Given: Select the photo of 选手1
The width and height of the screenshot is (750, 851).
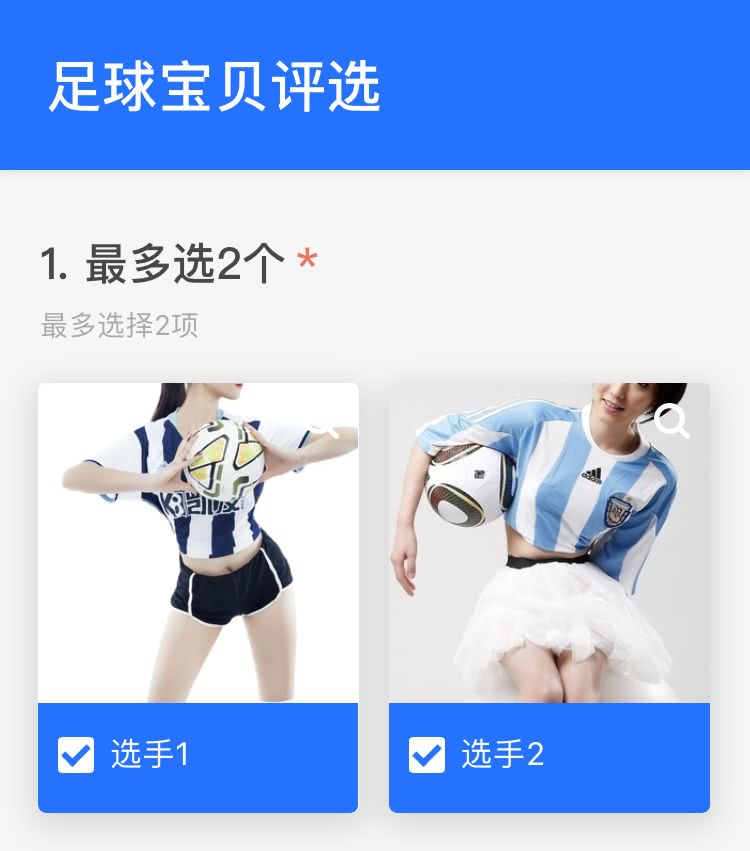Looking at the screenshot, I should tap(197, 540).
